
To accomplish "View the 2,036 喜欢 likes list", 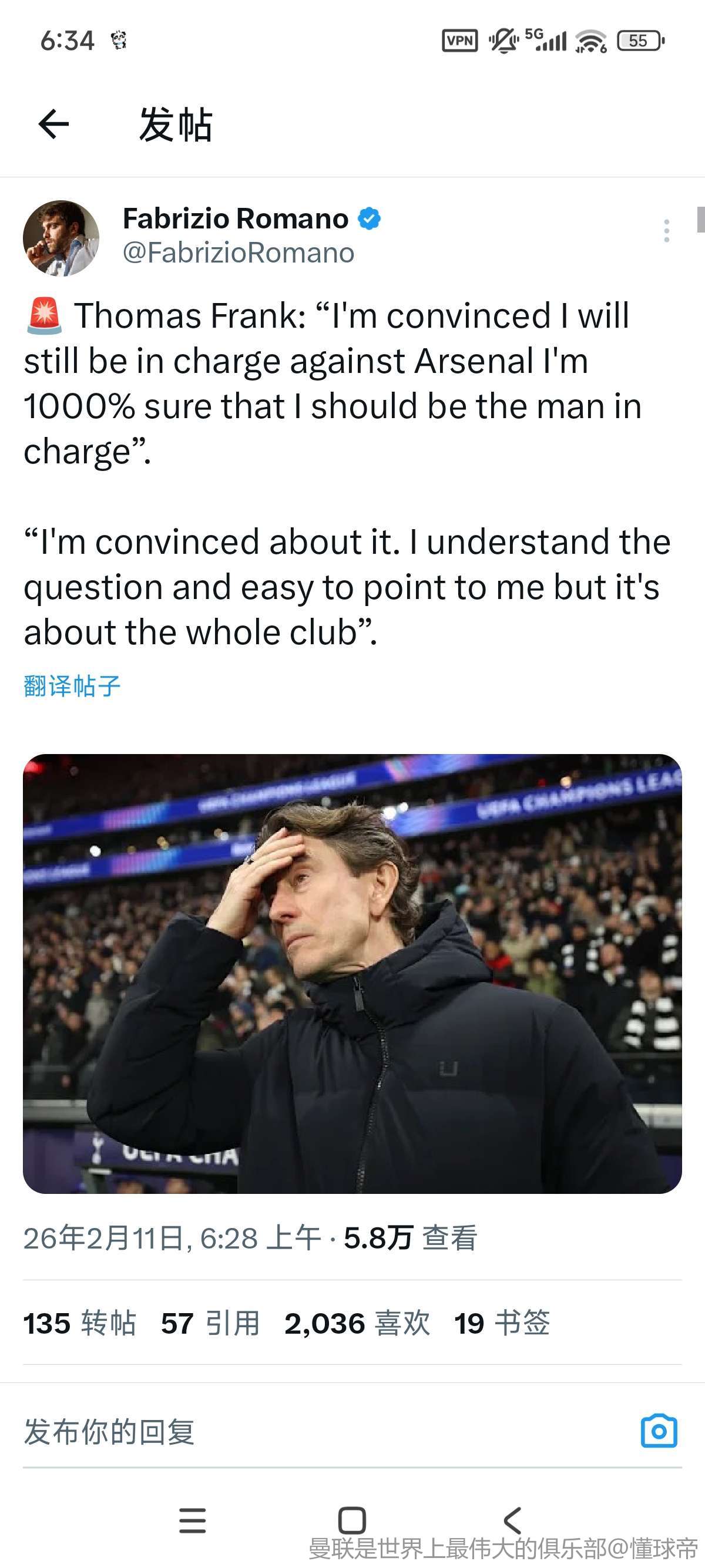I will tap(357, 1323).
